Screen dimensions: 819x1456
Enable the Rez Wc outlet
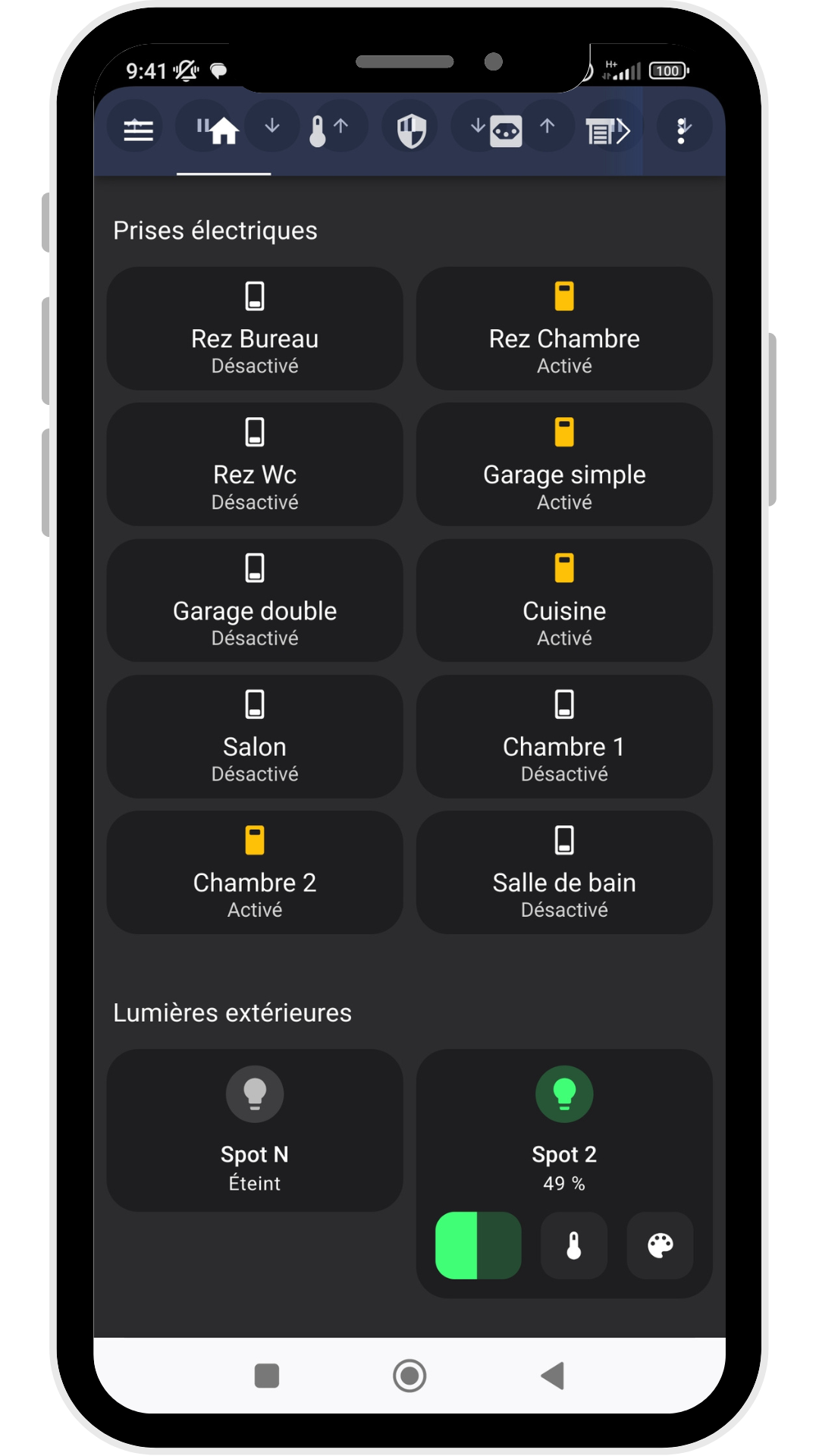coord(255,464)
